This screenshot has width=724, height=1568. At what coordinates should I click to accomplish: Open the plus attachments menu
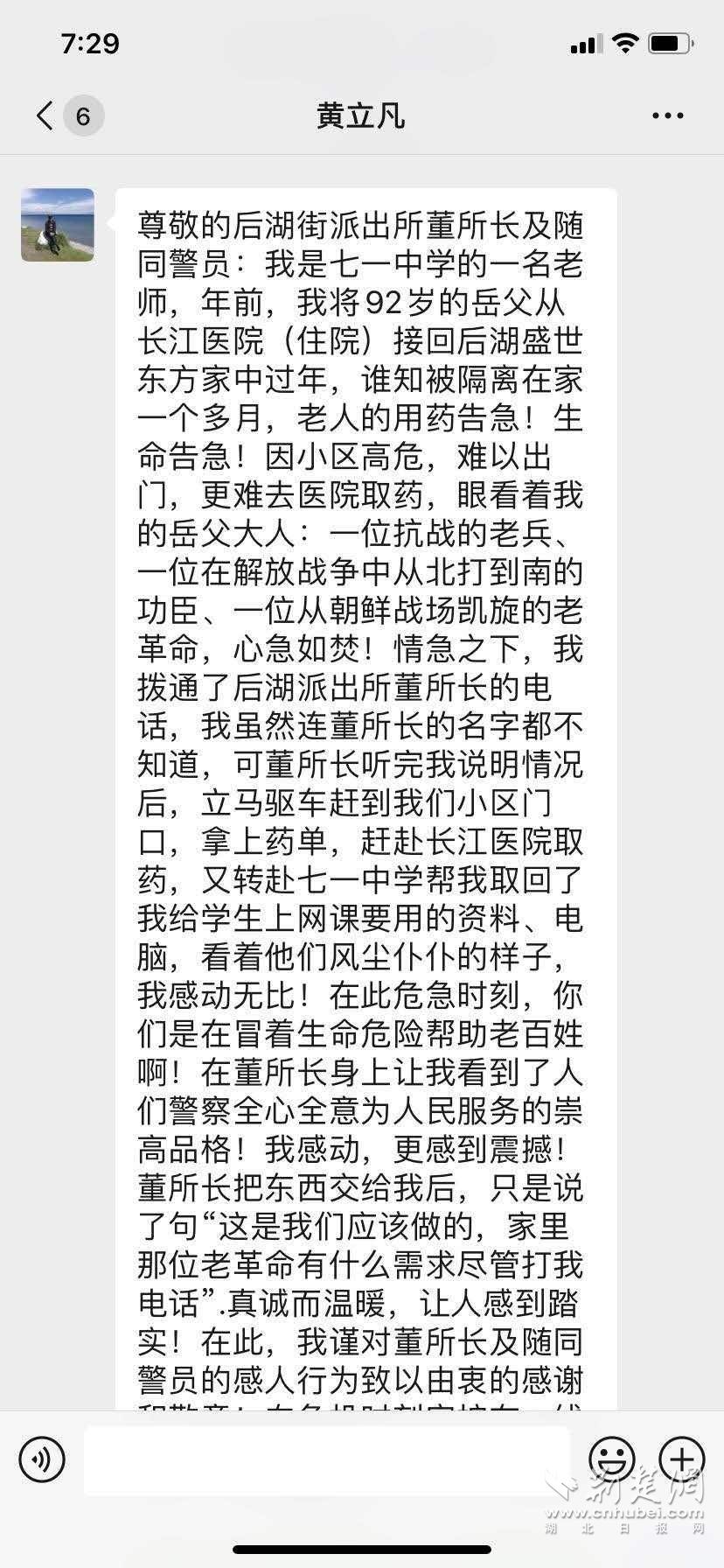click(x=681, y=1459)
